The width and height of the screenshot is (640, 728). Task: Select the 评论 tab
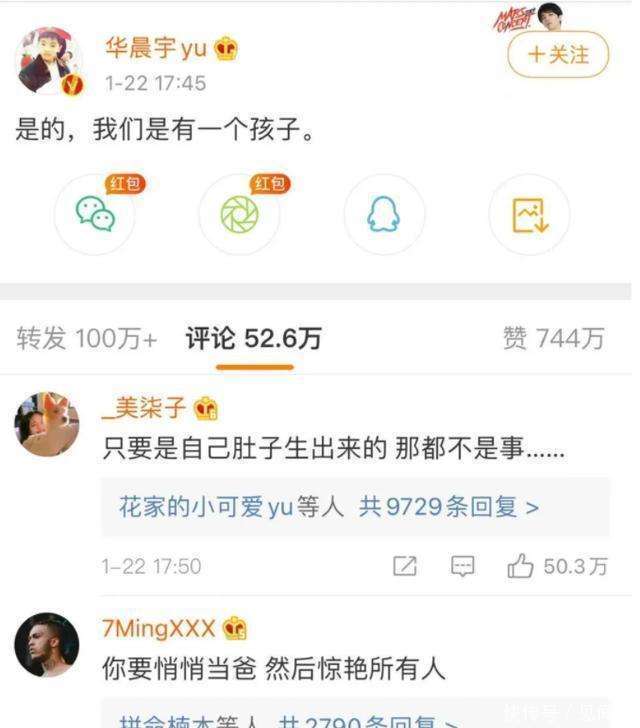[254, 339]
